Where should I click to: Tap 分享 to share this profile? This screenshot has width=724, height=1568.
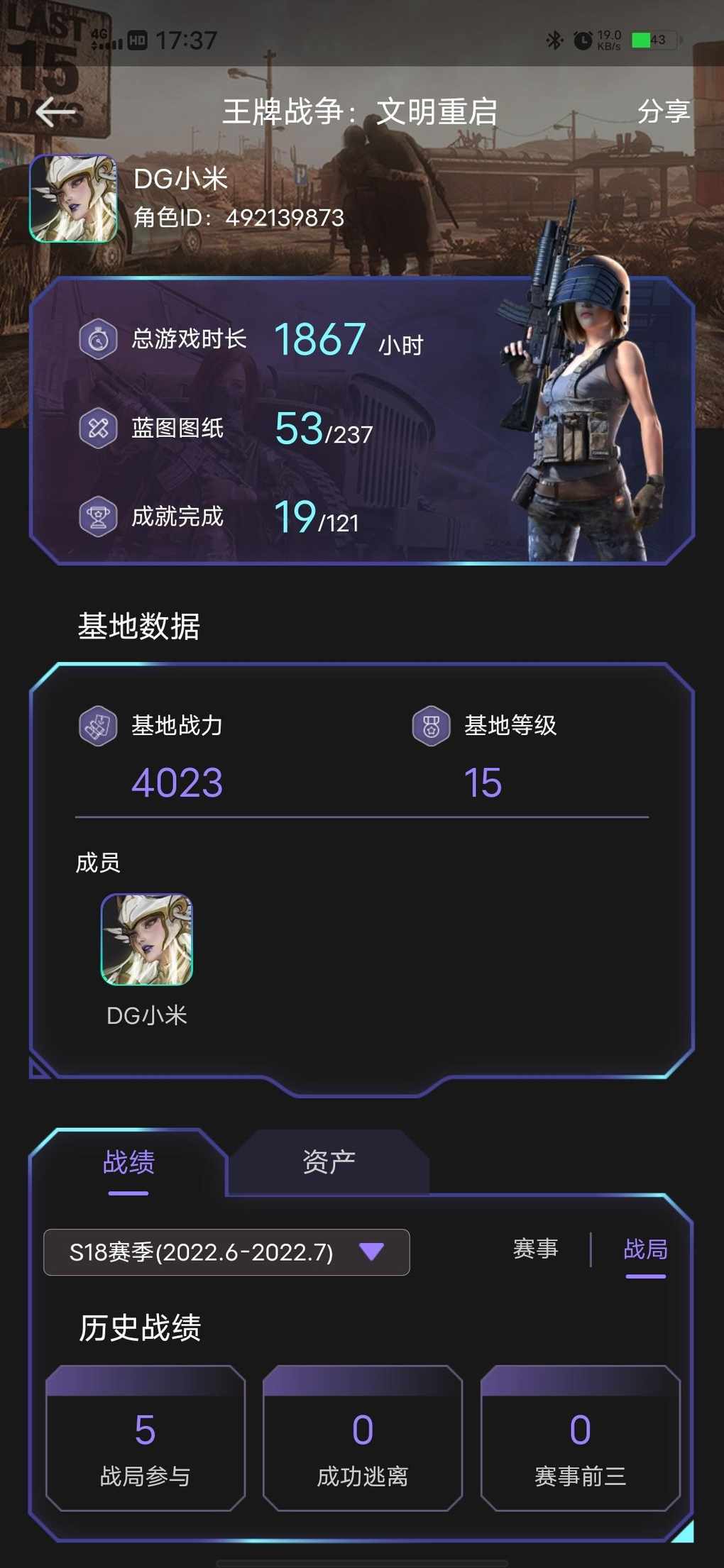663,111
